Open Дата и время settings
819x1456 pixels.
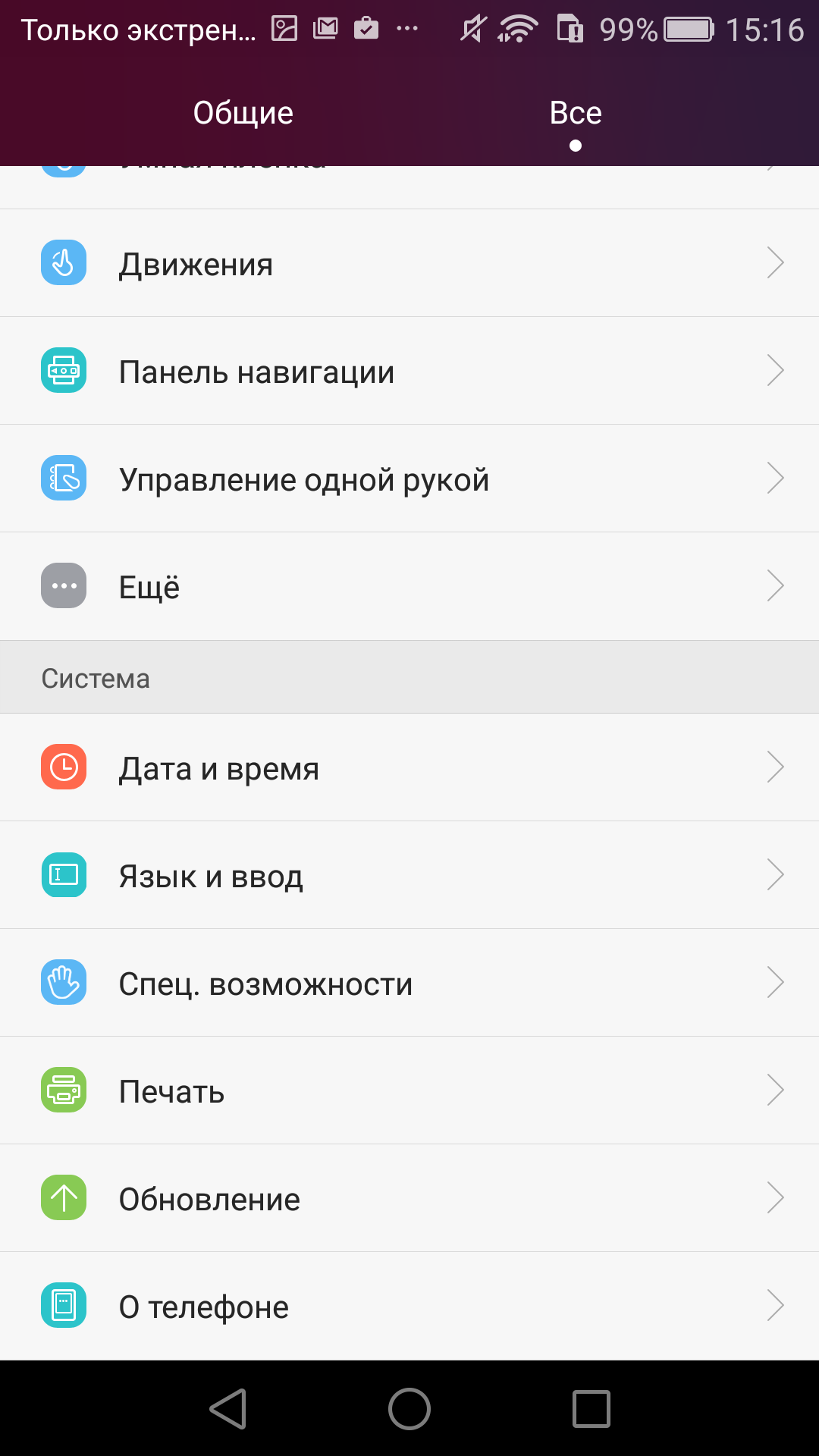pos(409,767)
